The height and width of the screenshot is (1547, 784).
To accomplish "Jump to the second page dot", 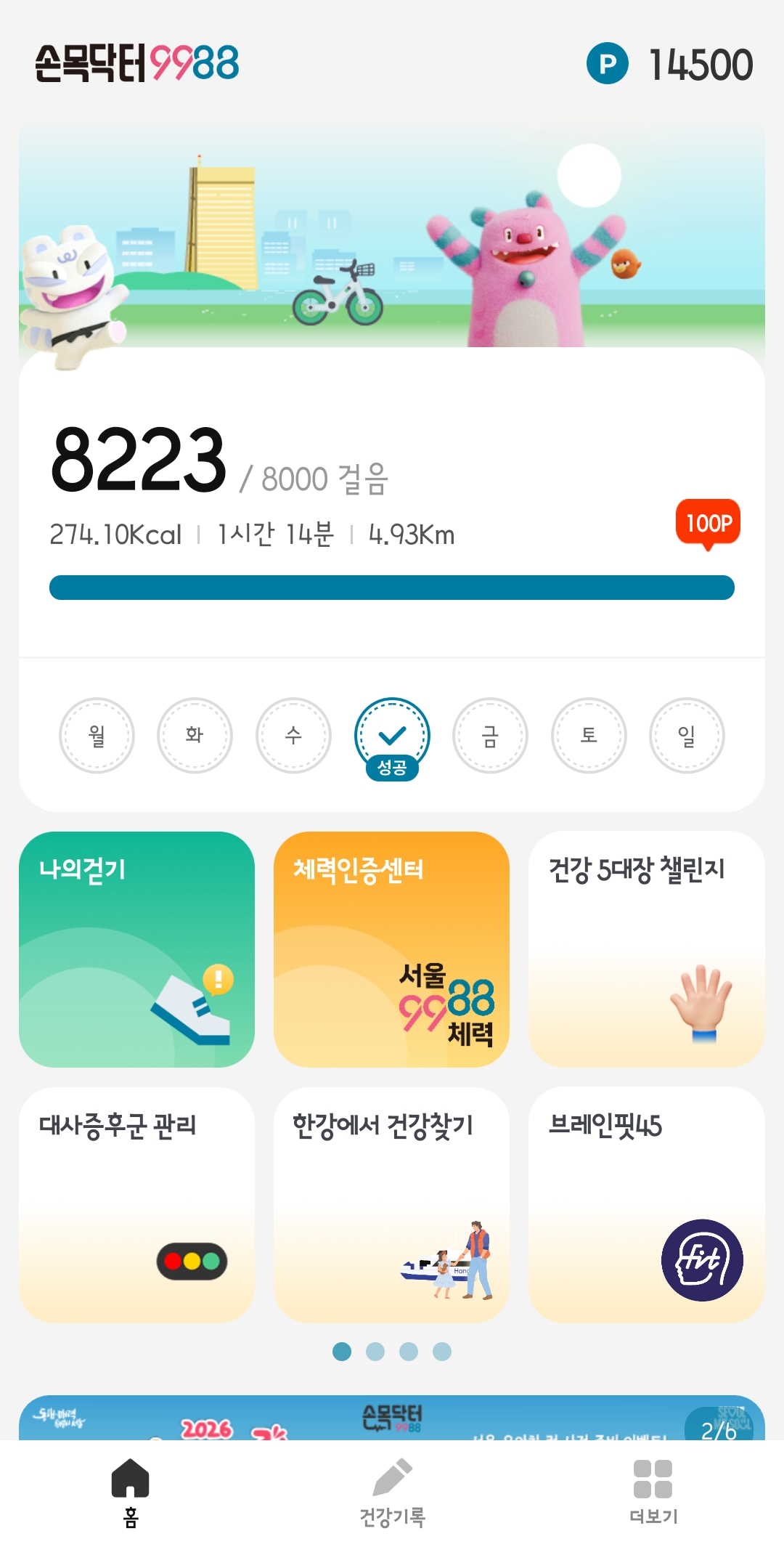I will click(375, 1352).
